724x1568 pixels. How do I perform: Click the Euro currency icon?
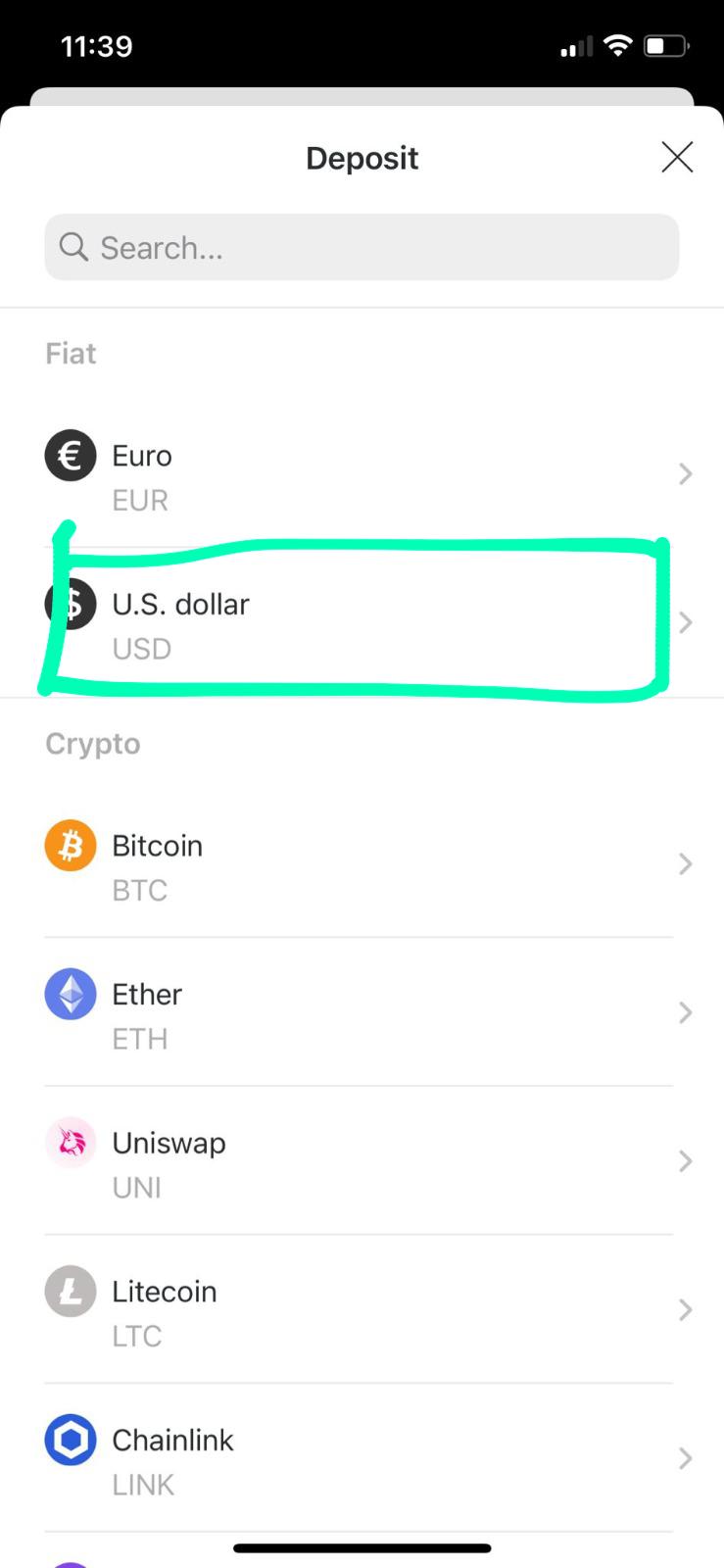(70, 455)
